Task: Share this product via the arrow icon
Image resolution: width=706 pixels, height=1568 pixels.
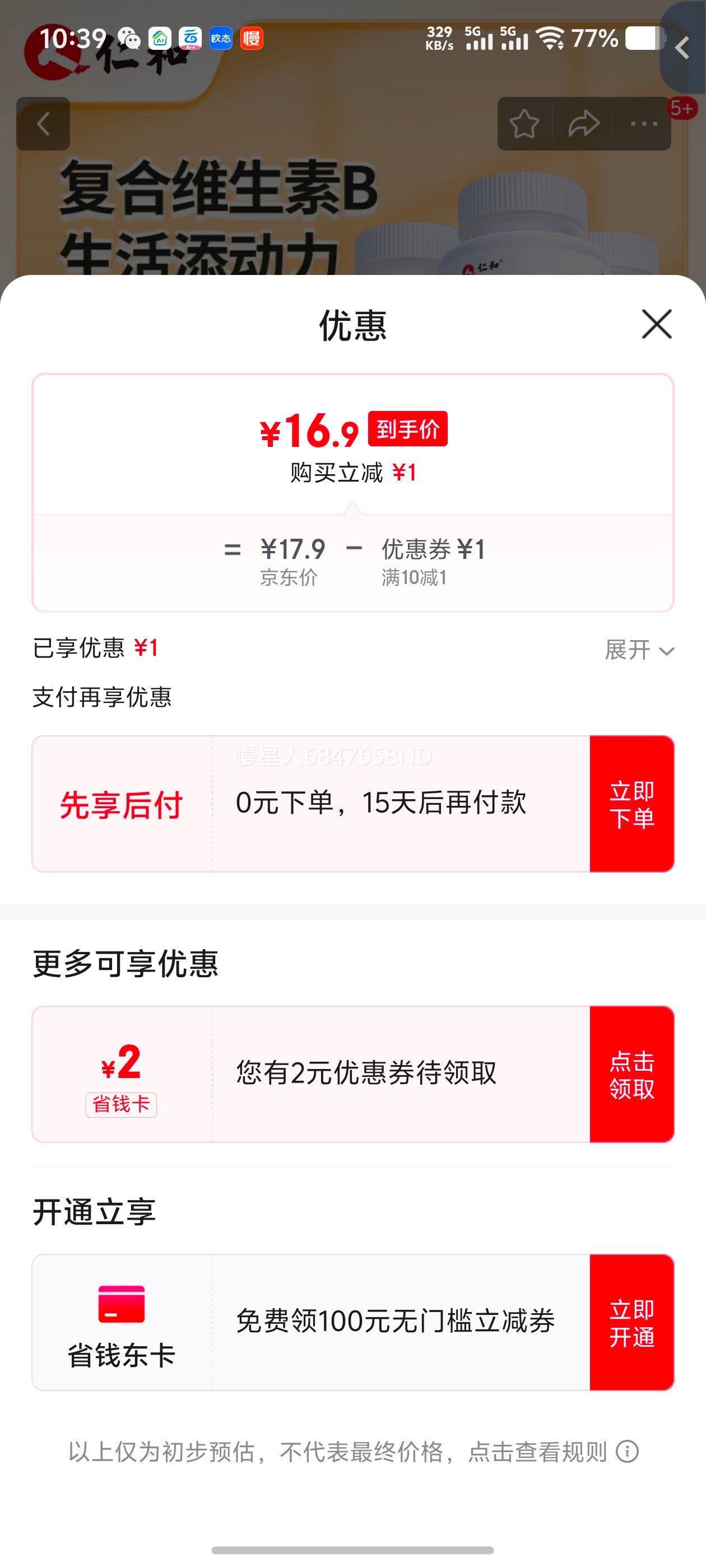Action: 583,124
